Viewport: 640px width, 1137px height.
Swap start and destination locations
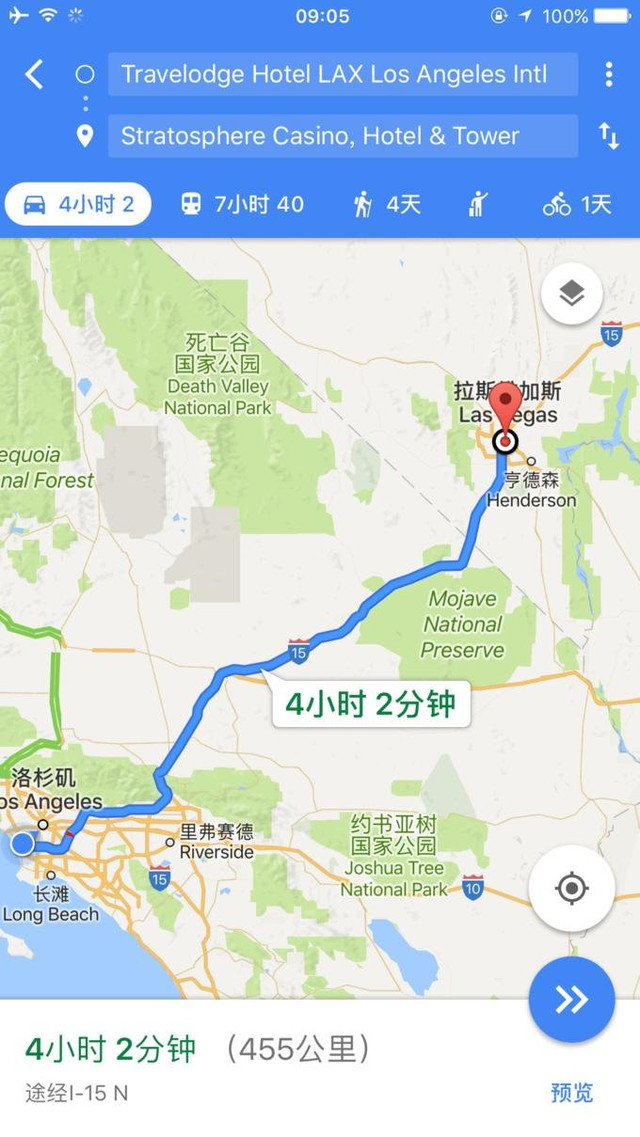coord(608,136)
